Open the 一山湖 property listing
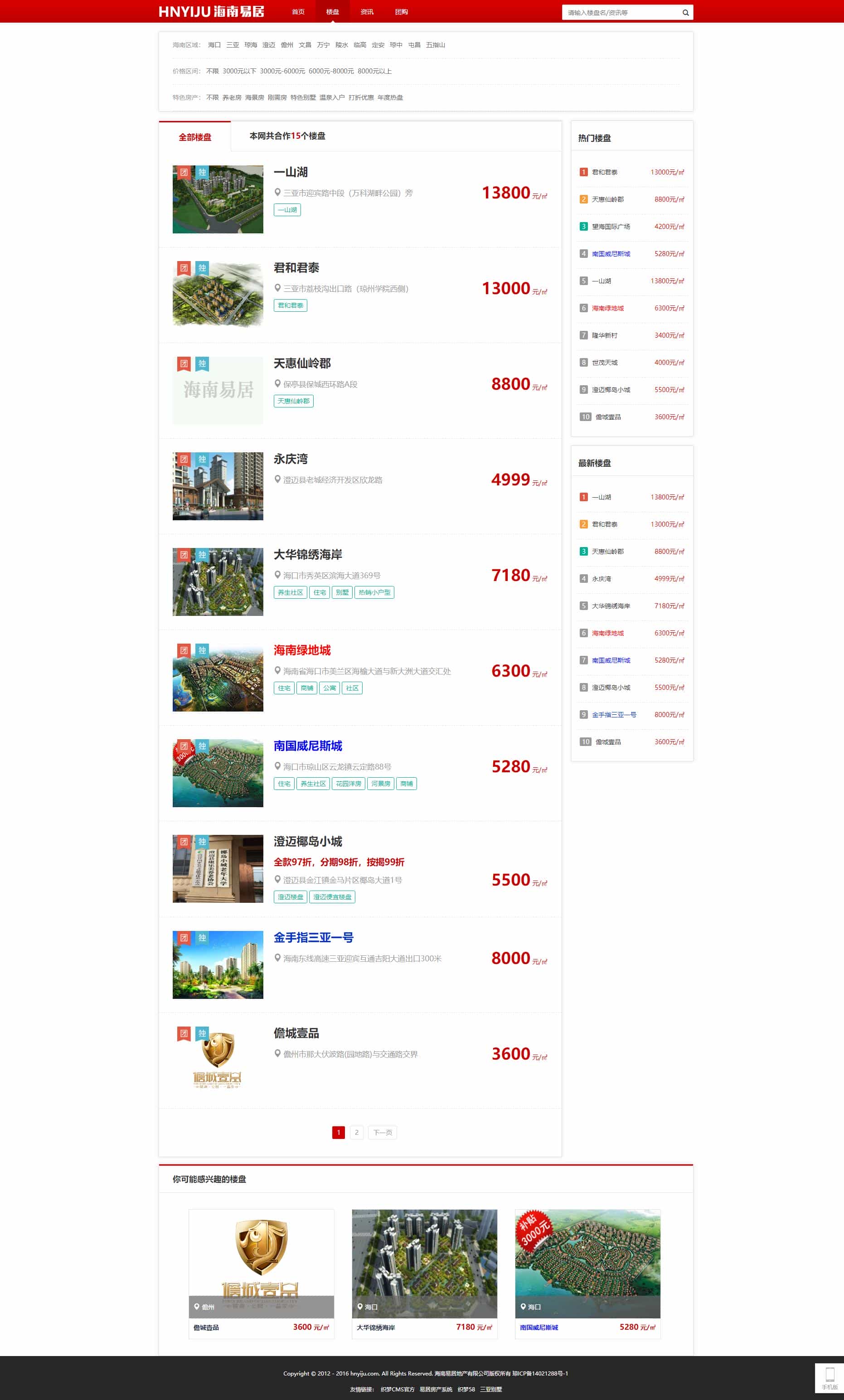This screenshot has height=1400, width=844. point(291,172)
